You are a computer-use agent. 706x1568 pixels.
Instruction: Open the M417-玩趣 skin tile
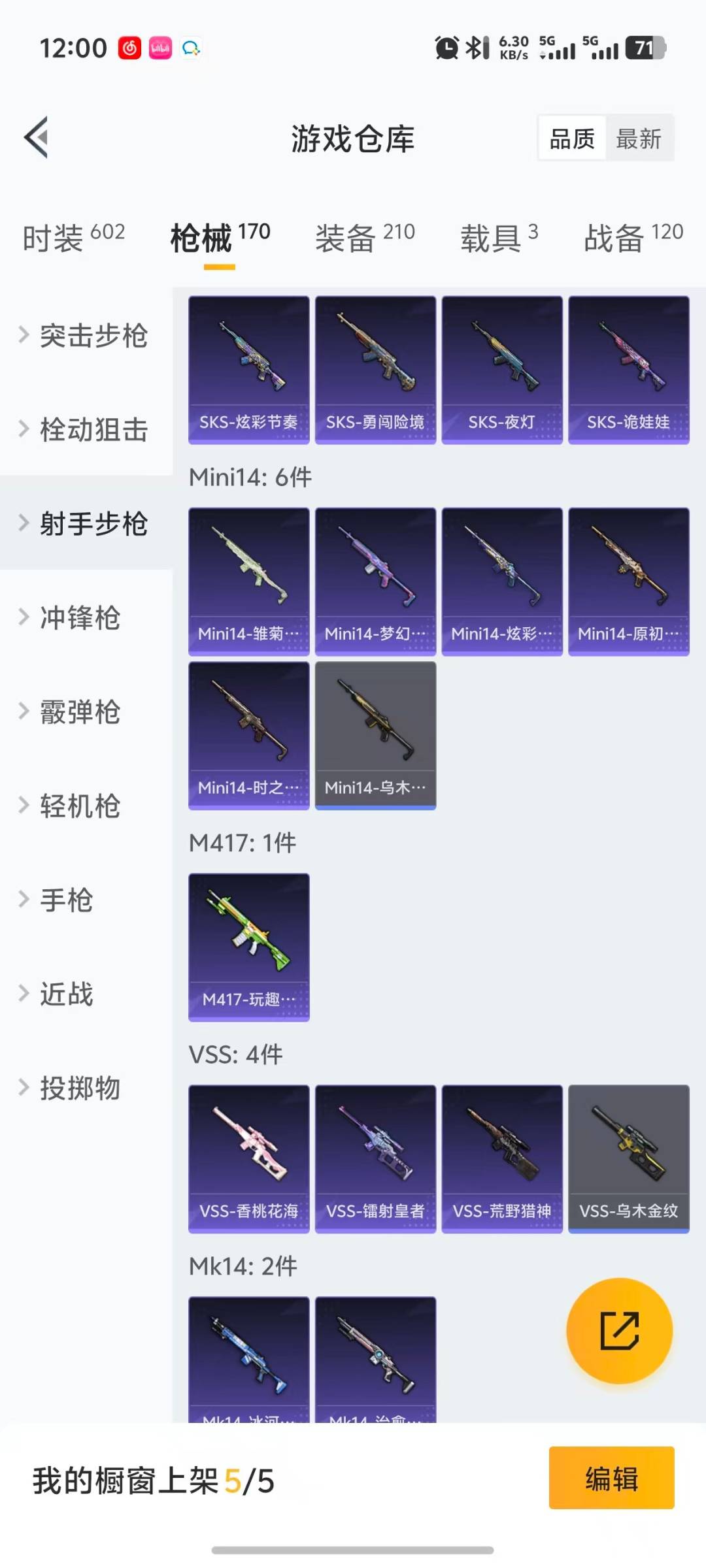[249, 947]
